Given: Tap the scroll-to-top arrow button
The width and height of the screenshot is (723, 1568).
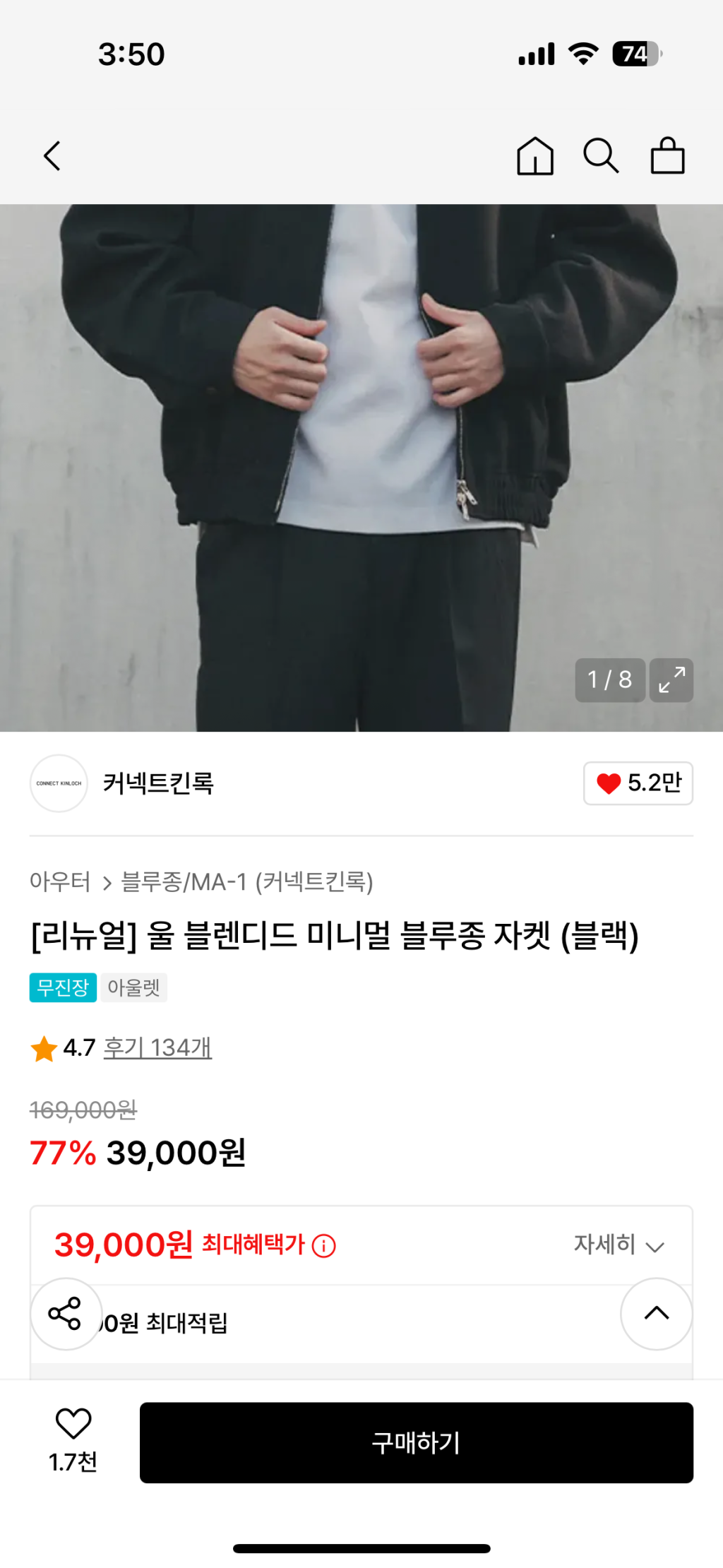Looking at the screenshot, I should [x=656, y=1314].
